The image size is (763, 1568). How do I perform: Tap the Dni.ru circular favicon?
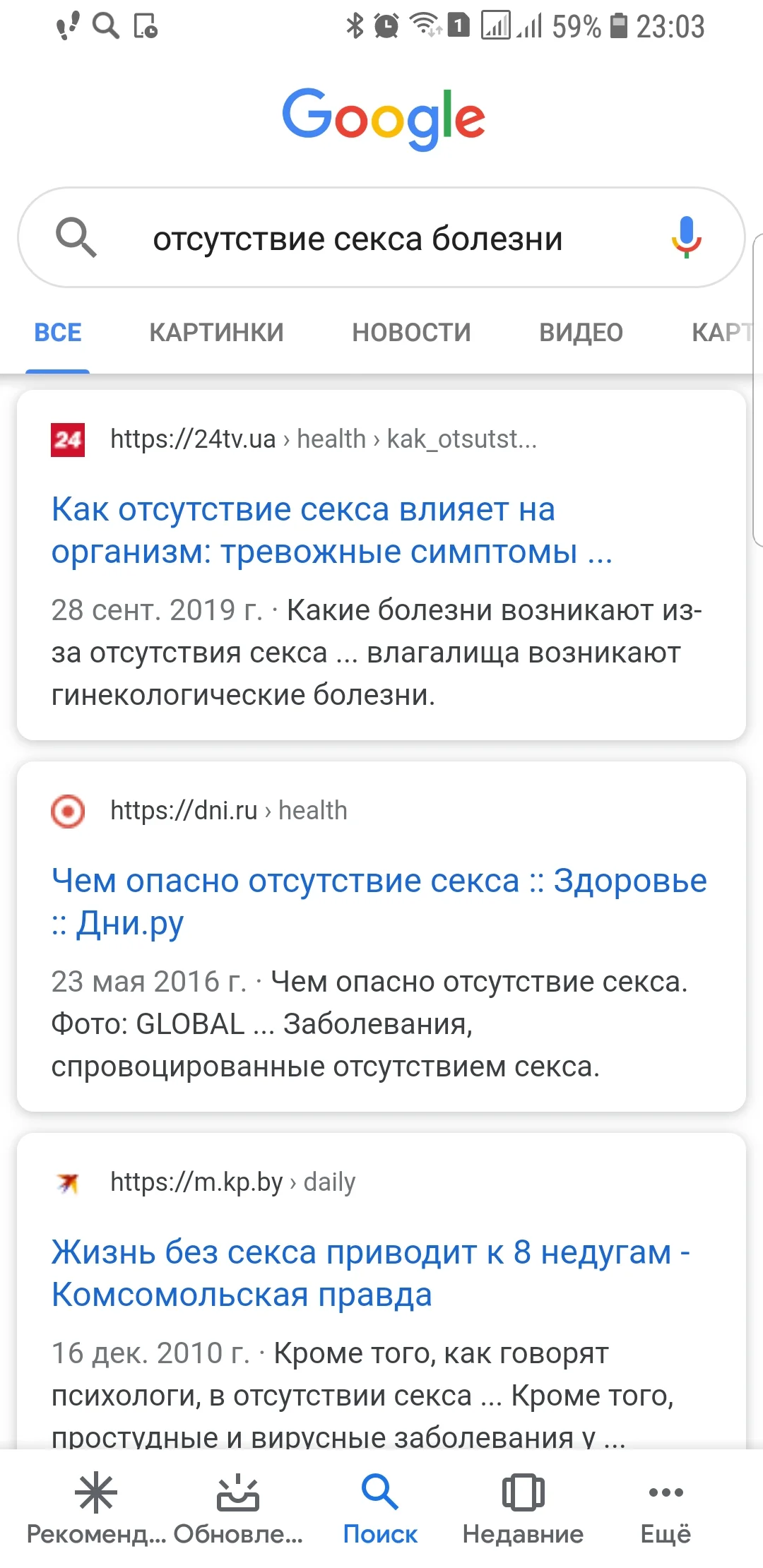66,810
